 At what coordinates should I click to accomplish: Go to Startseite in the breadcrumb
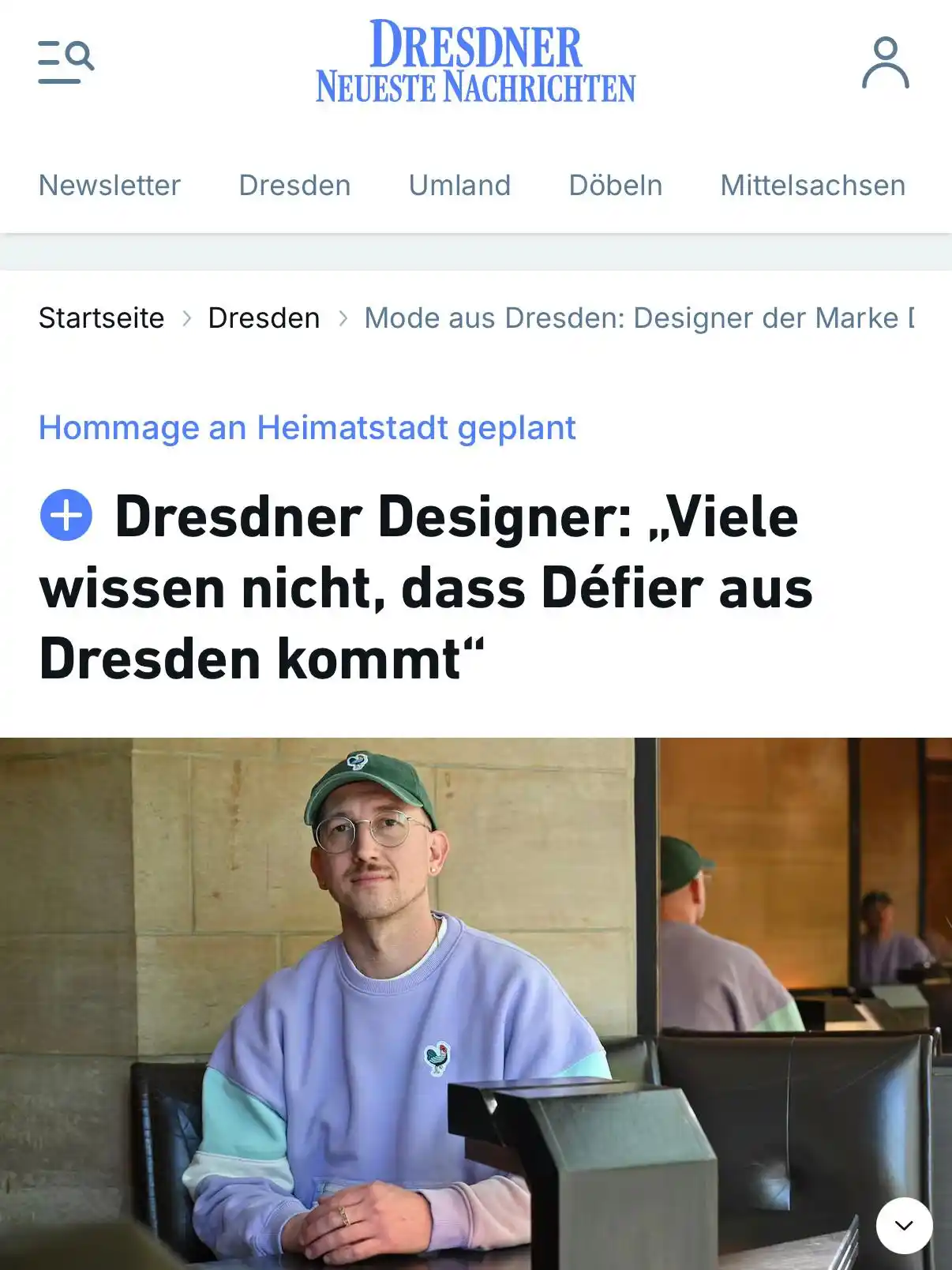pyautogui.click(x=102, y=318)
